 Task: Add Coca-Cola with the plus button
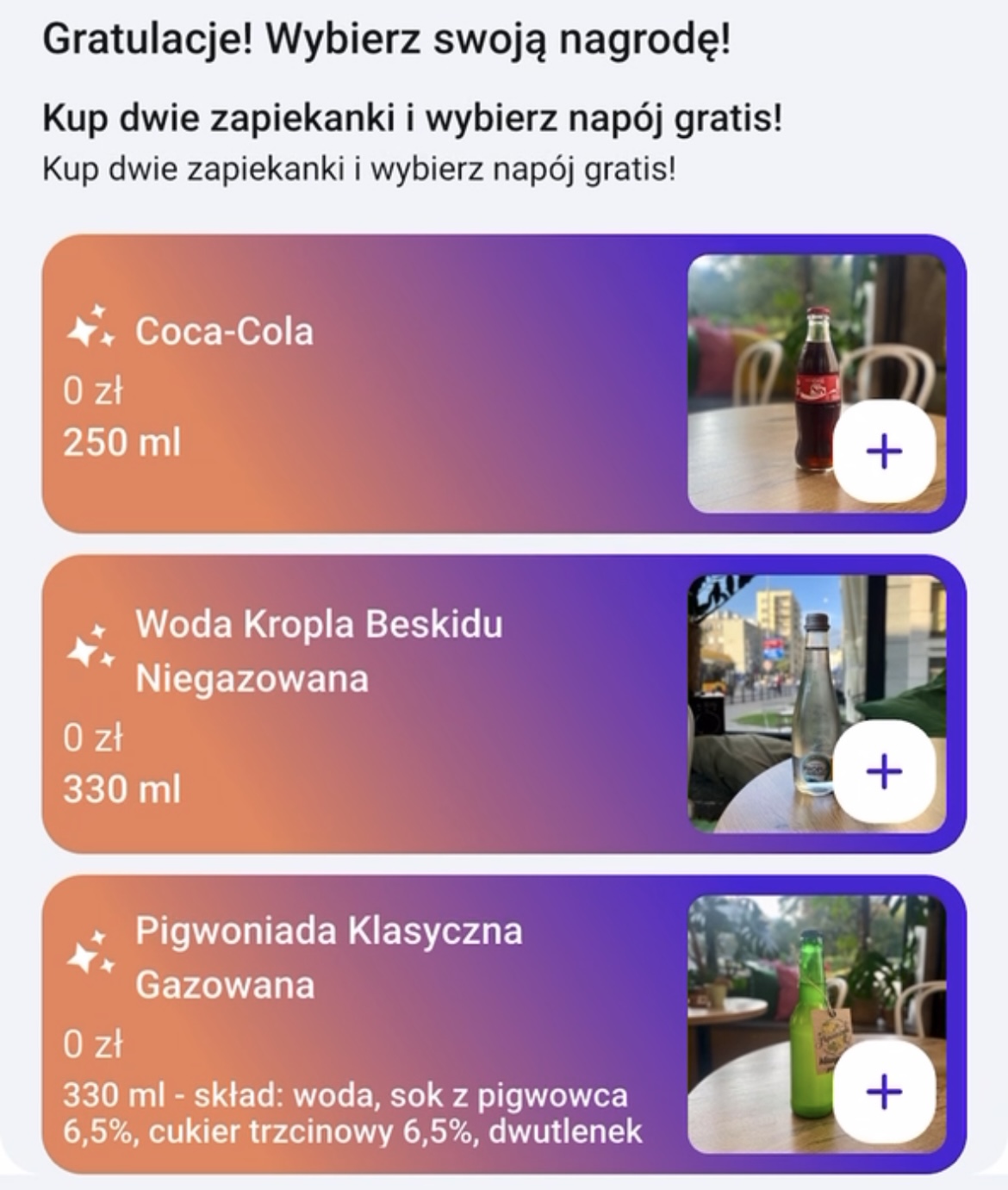click(x=884, y=451)
